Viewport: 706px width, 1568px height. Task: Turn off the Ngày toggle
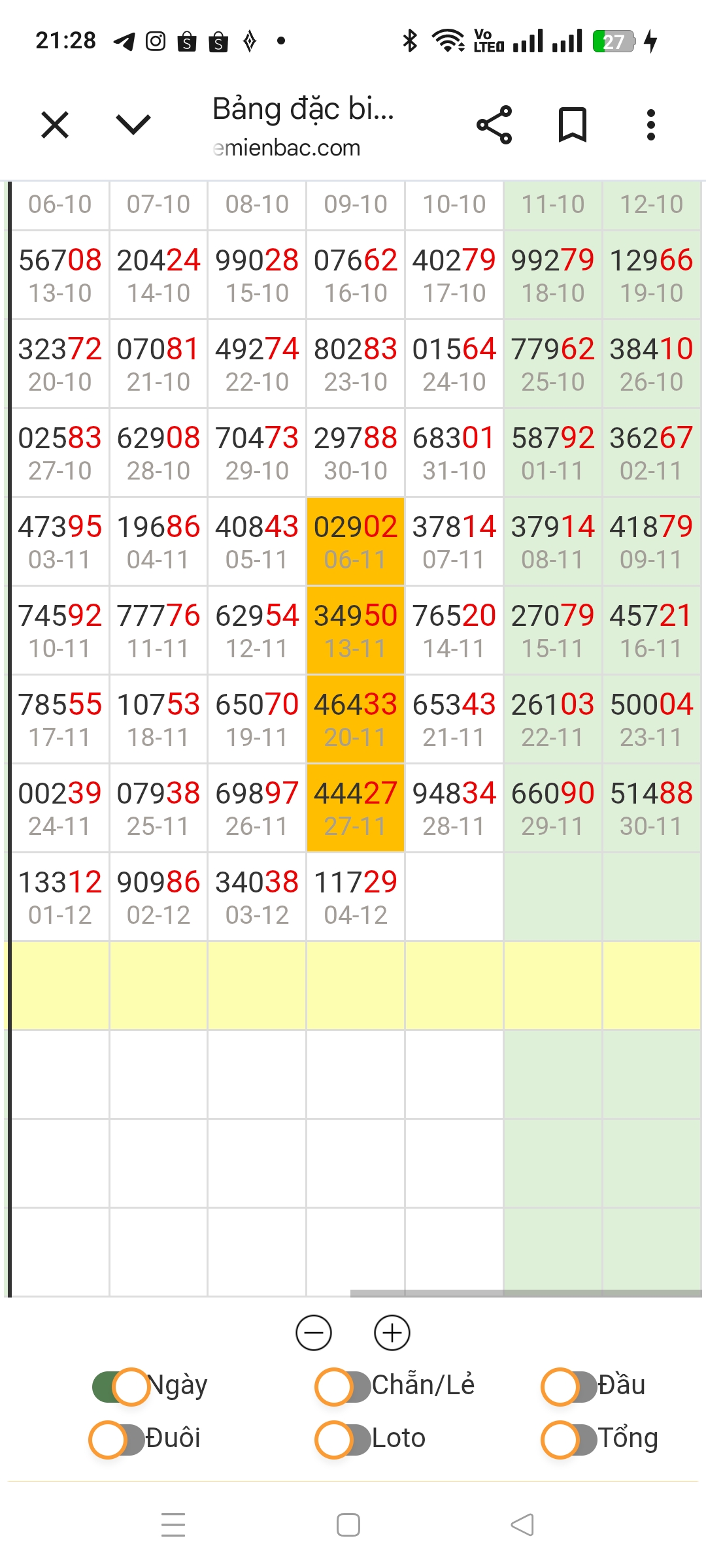tap(121, 1386)
